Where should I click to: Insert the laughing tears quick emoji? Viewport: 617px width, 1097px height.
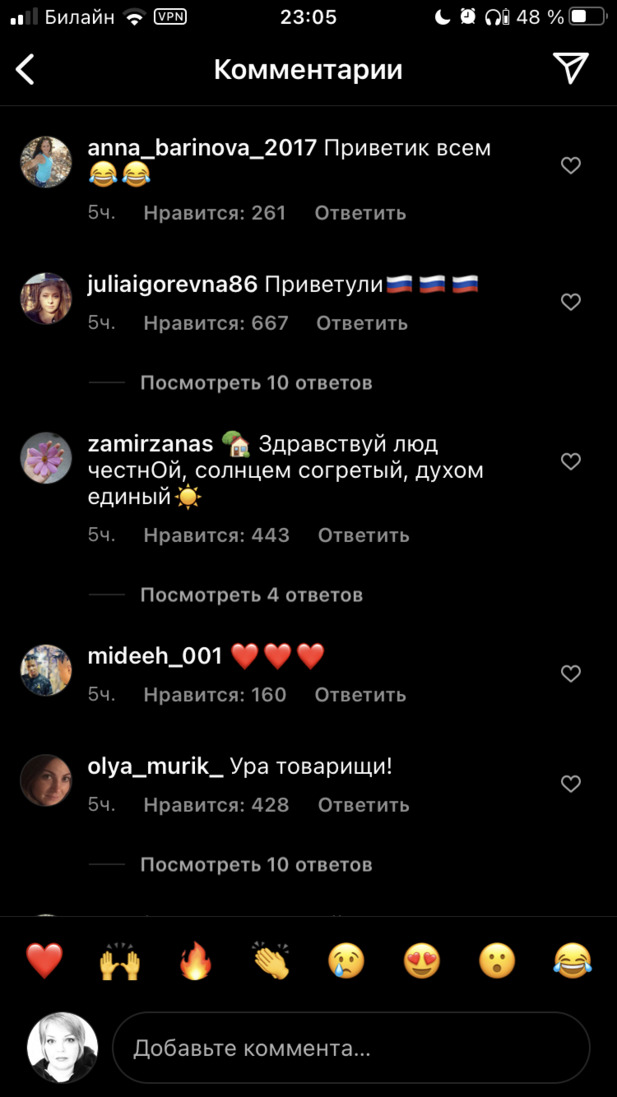pyautogui.click(x=573, y=961)
